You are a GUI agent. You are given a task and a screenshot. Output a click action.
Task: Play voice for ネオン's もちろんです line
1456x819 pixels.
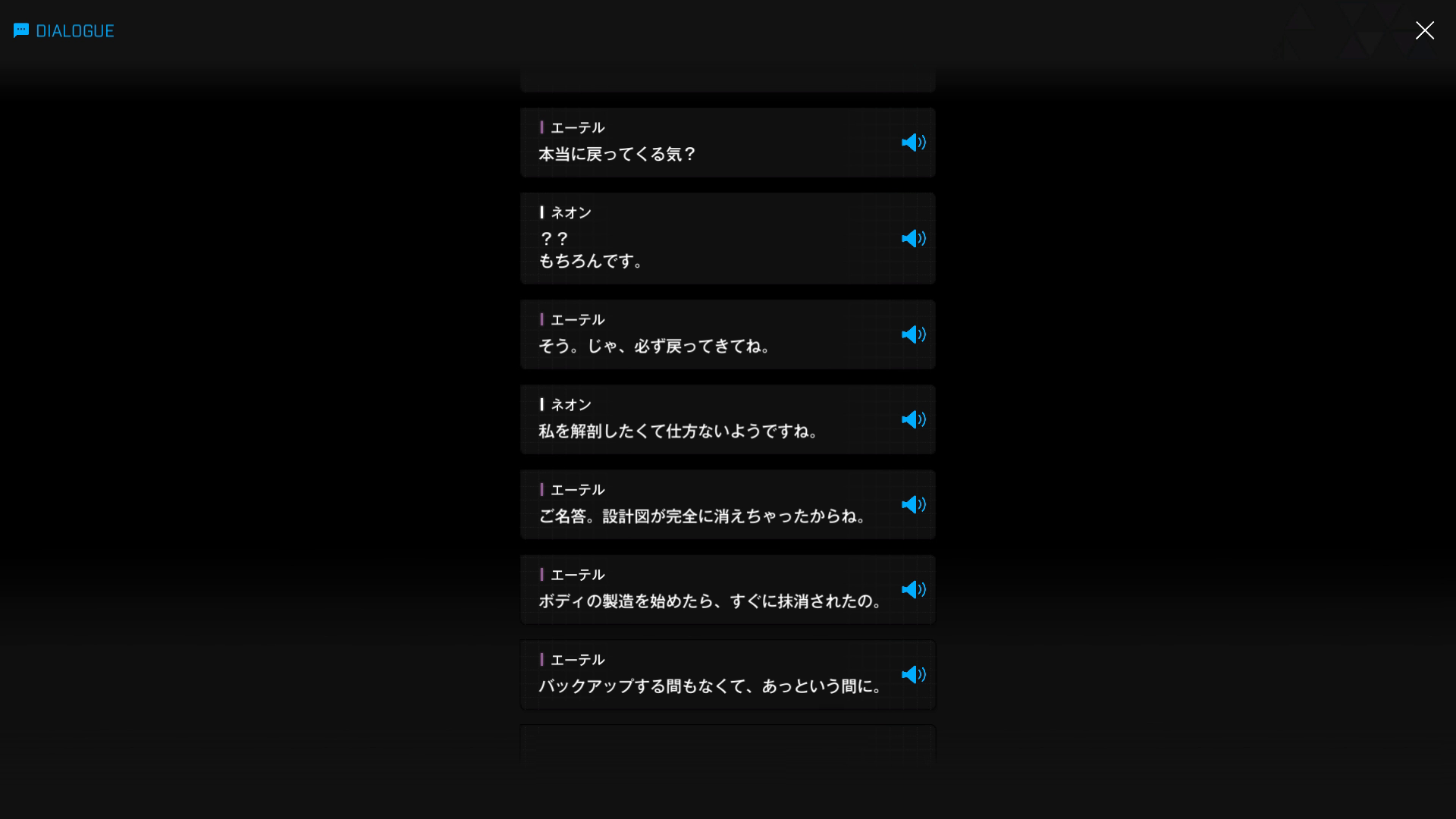(913, 239)
